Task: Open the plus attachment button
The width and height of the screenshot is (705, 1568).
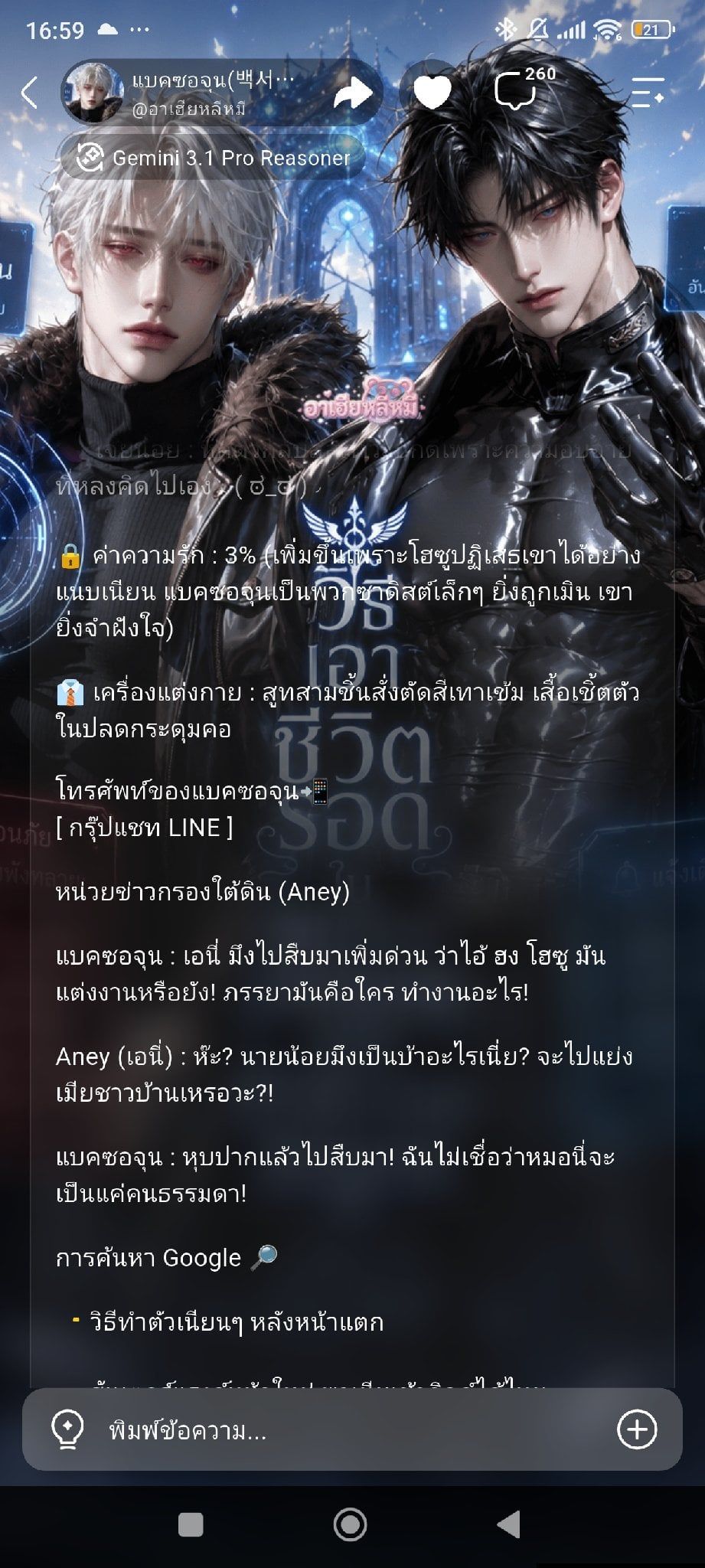Action: click(637, 1429)
